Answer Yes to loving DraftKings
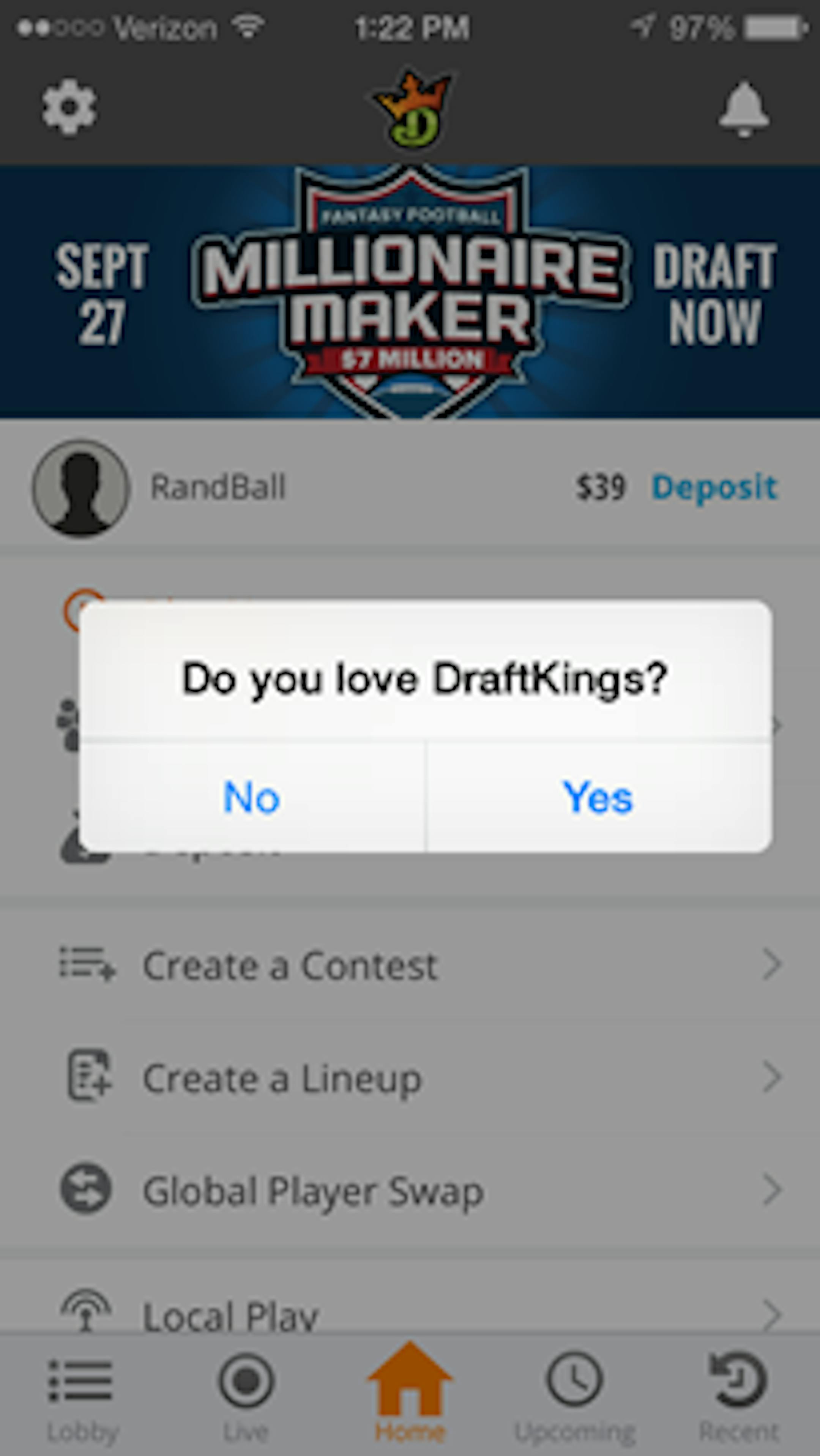Screen dimensions: 820x1456 [x=598, y=797]
